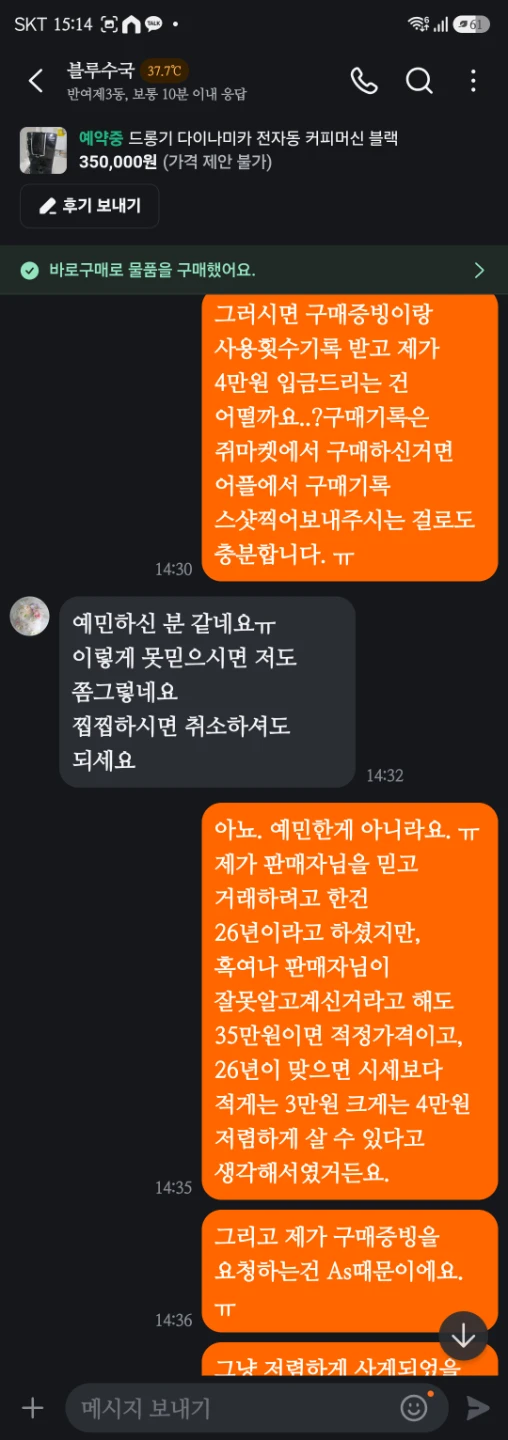508x1440 pixels.
Task: Go back using the arrow icon
Action: [x=36, y=81]
